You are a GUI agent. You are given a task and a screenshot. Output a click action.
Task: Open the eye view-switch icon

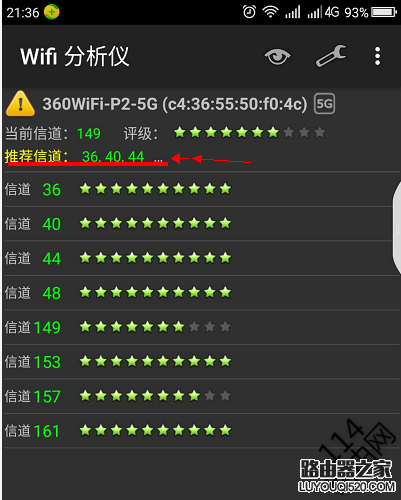(277, 56)
